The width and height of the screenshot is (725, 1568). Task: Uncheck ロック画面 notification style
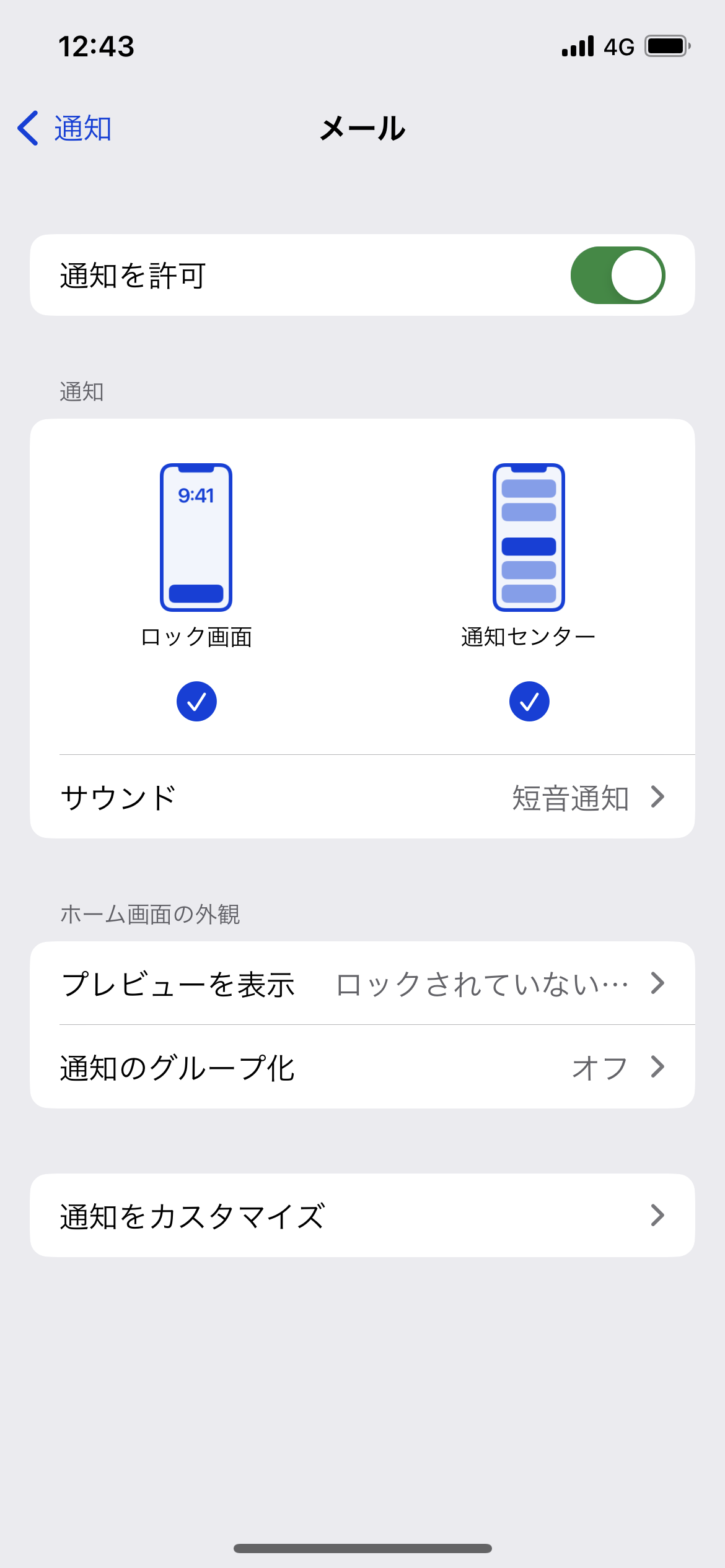tap(196, 702)
